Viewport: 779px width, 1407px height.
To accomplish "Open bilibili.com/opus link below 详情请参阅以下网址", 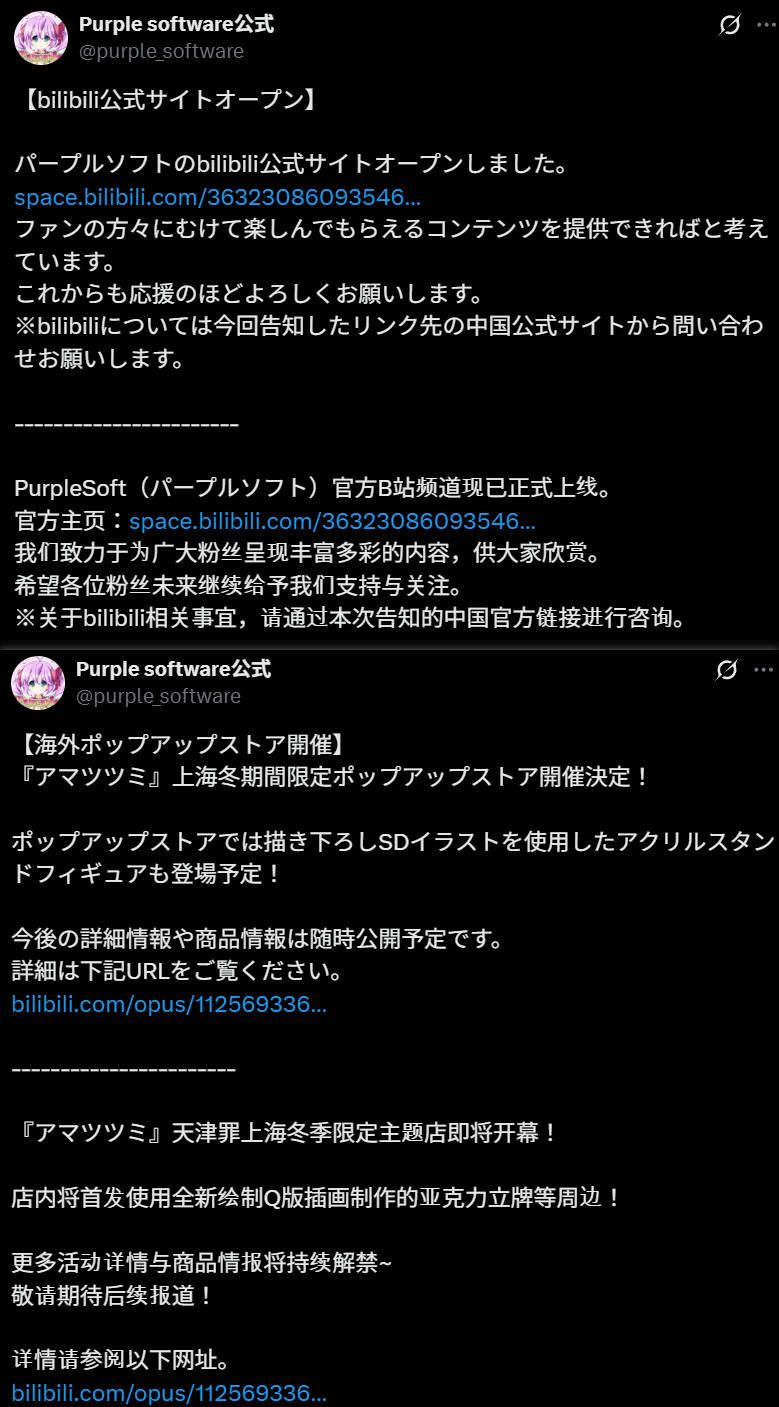I will click(169, 1392).
